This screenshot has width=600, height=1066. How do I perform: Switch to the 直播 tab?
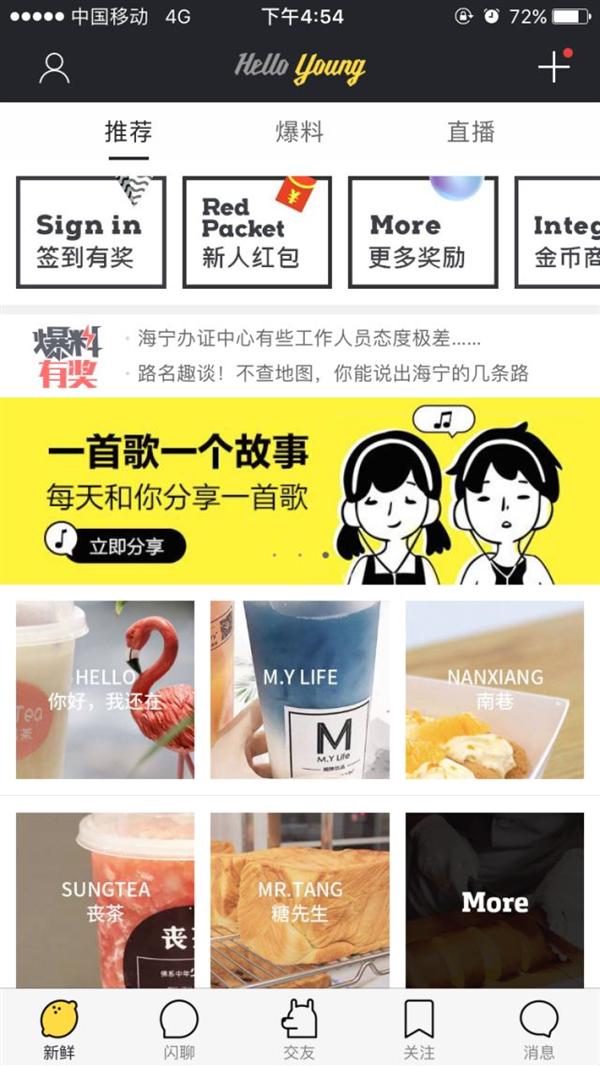point(471,132)
